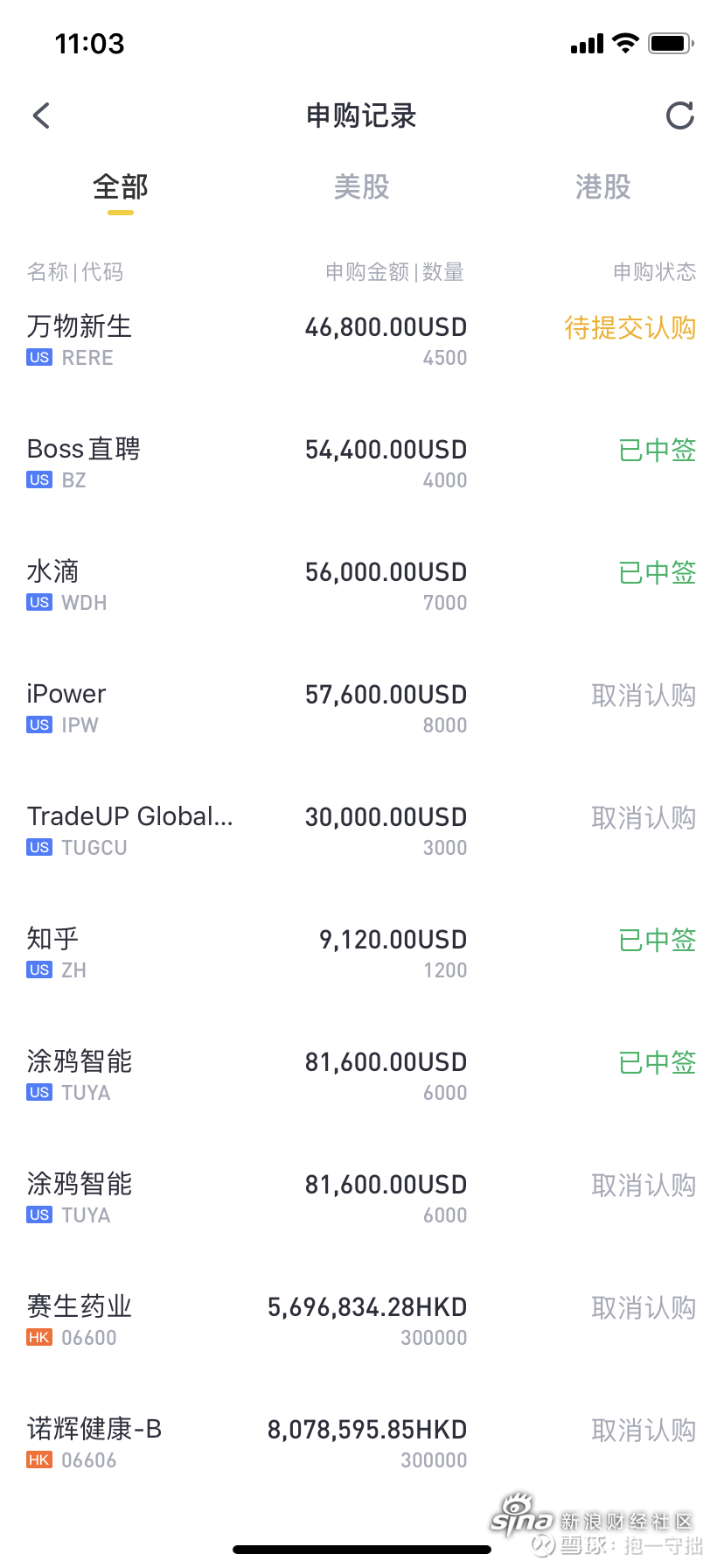Open 涂鸦智能 record marked 已中签
This screenshot has width=724, height=1568.
pyautogui.click(x=362, y=1076)
